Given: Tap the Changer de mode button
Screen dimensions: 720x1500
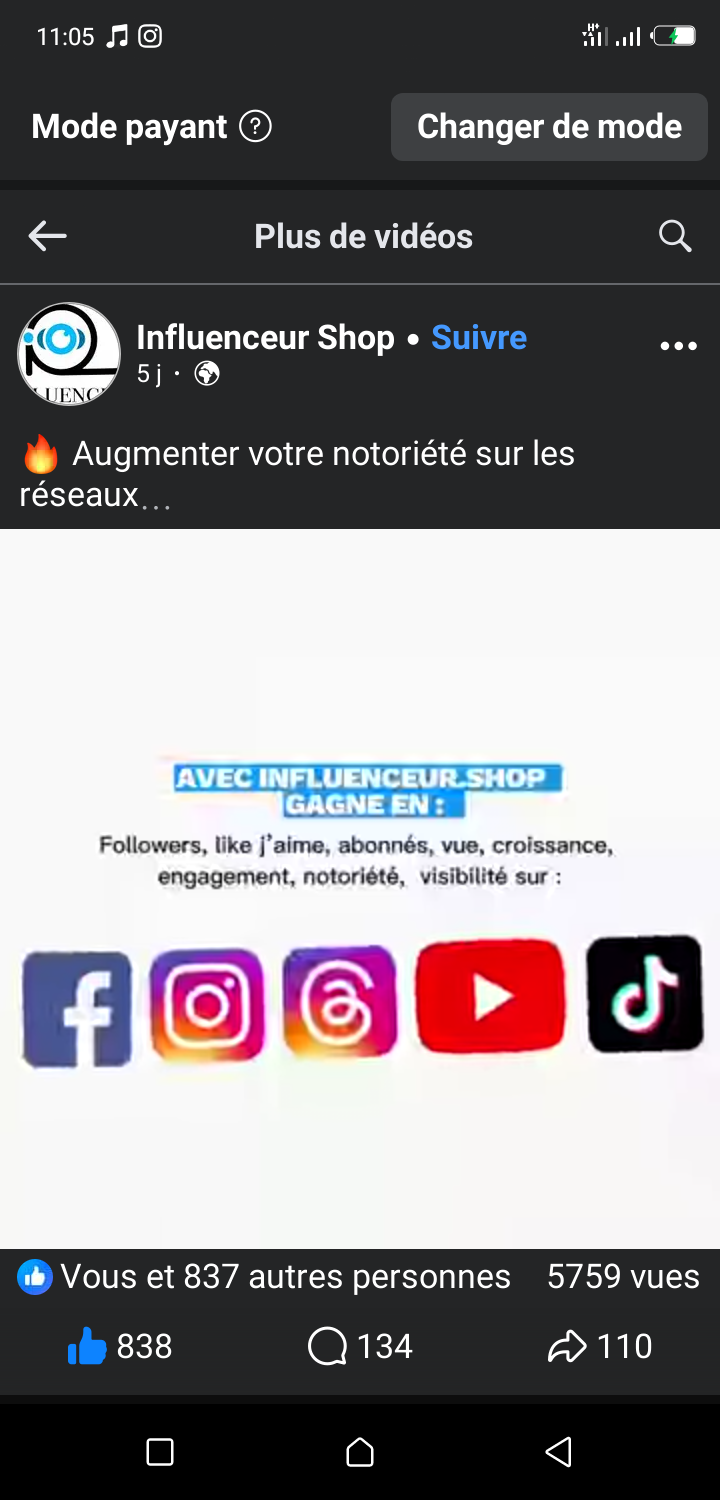Looking at the screenshot, I should [549, 127].
